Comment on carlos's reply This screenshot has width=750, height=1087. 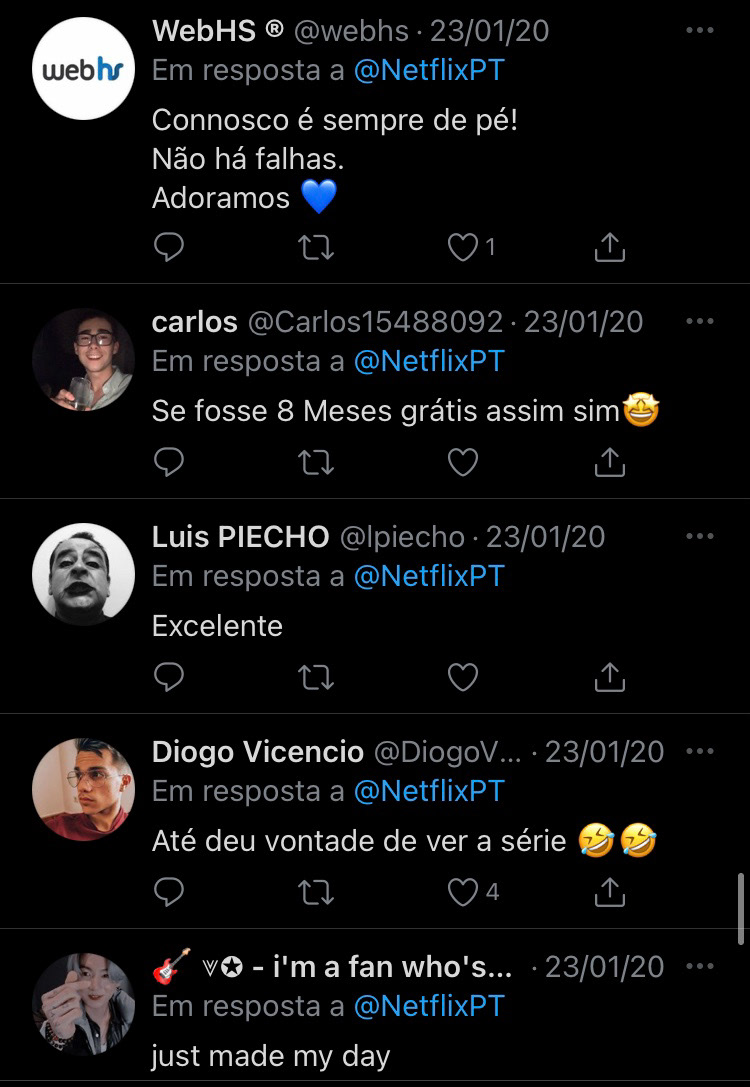tap(170, 462)
